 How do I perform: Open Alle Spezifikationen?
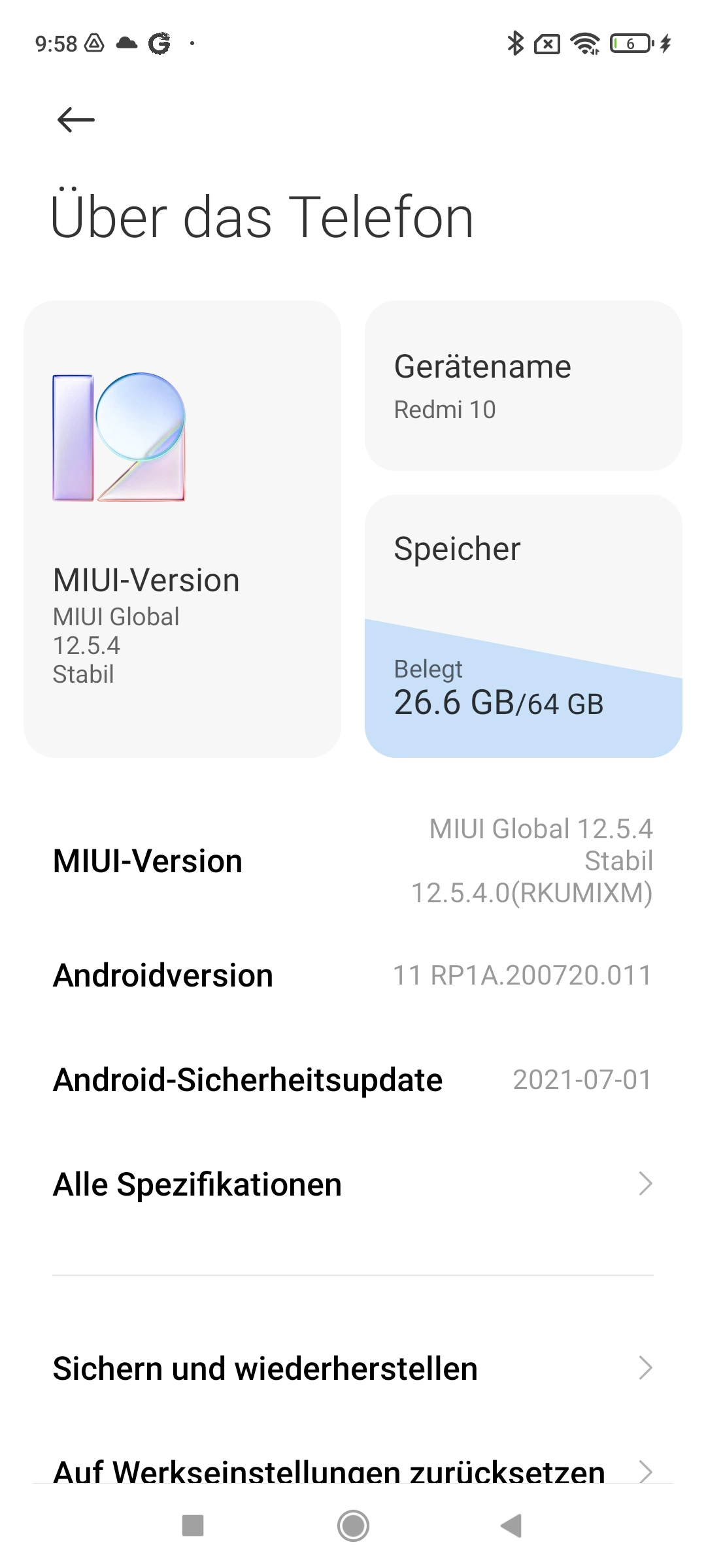[x=353, y=1184]
